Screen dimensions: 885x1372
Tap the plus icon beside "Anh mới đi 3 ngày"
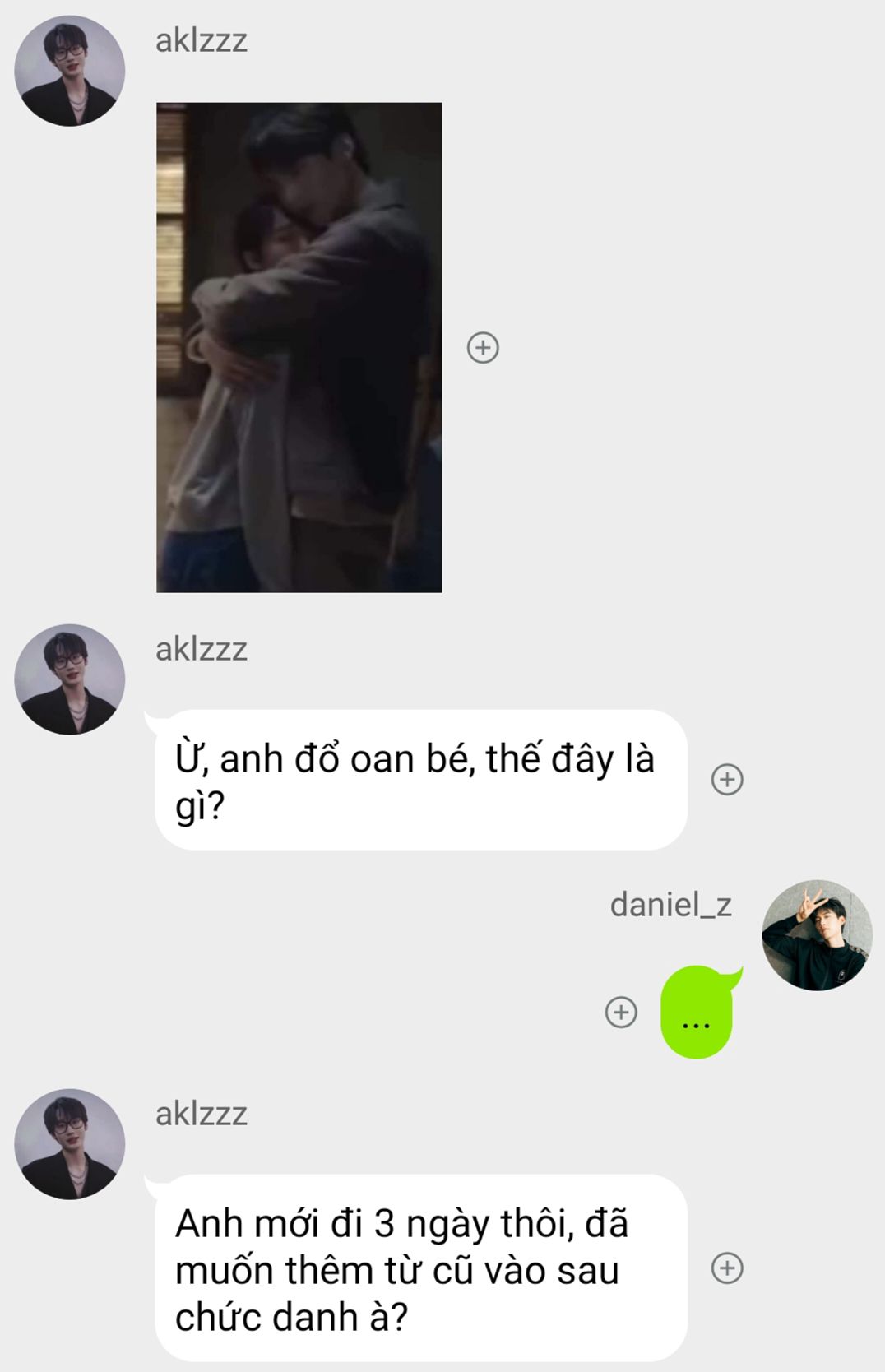[727, 1268]
